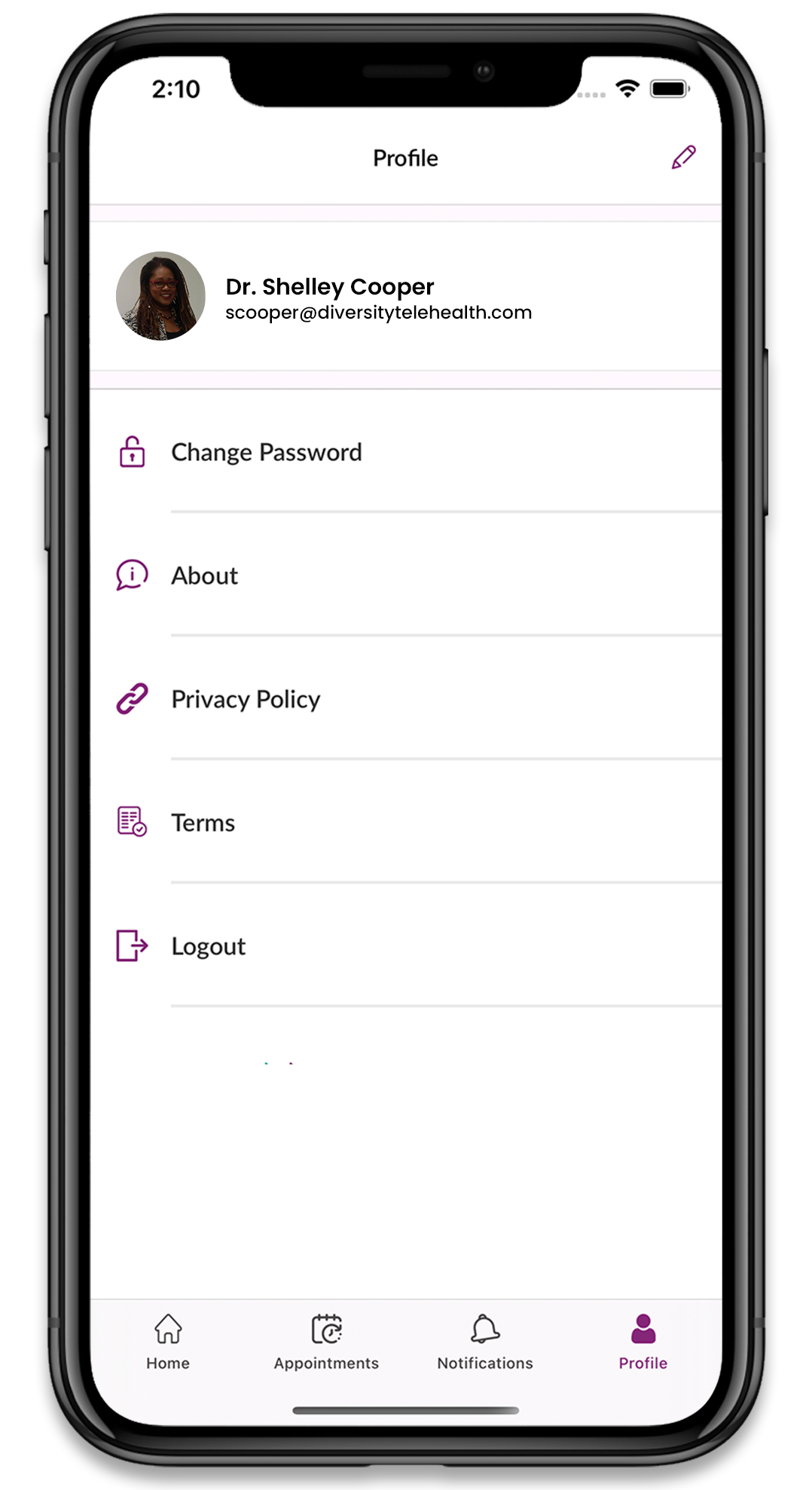Select the Profile tab

click(643, 1342)
